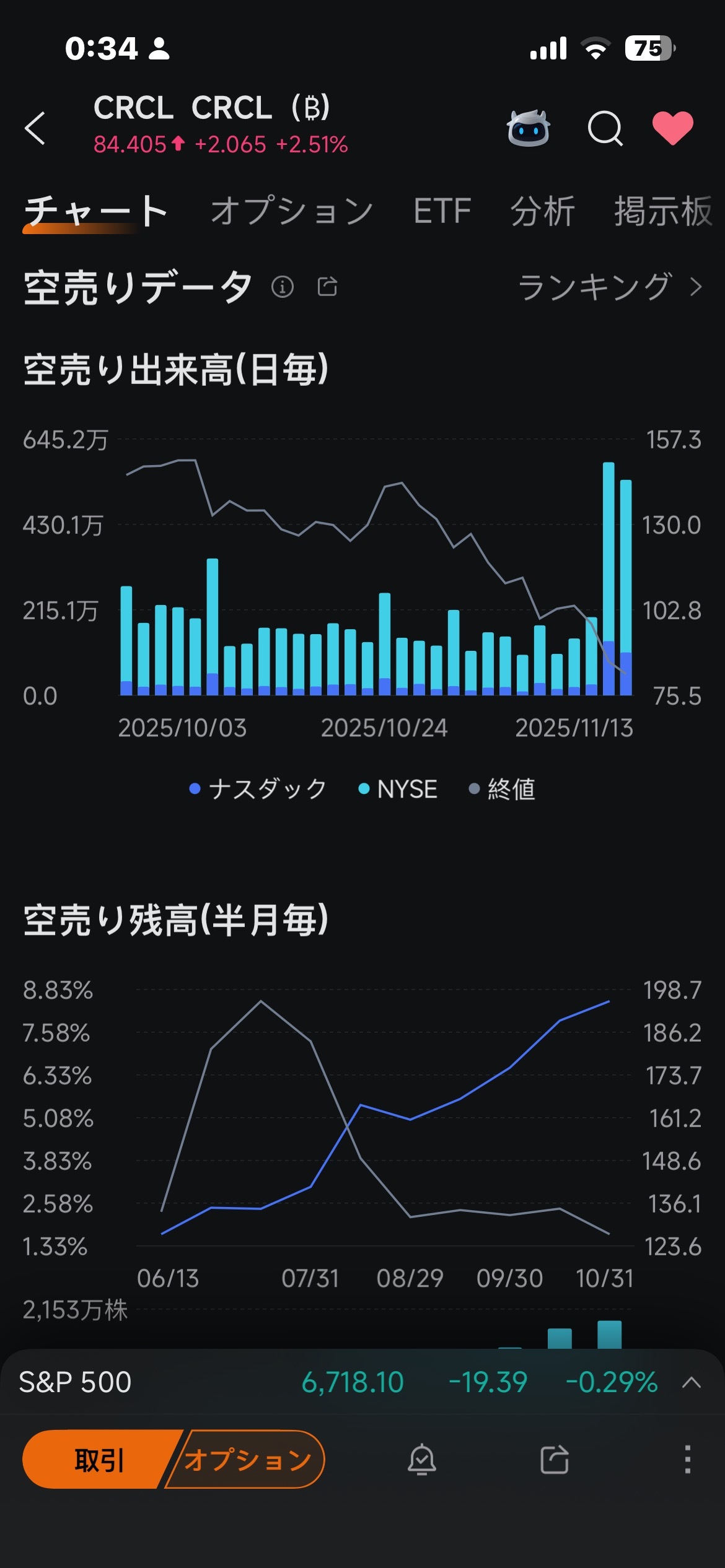Remove CRCL from favorites via heart
This screenshot has height=1568, width=725.
click(673, 128)
